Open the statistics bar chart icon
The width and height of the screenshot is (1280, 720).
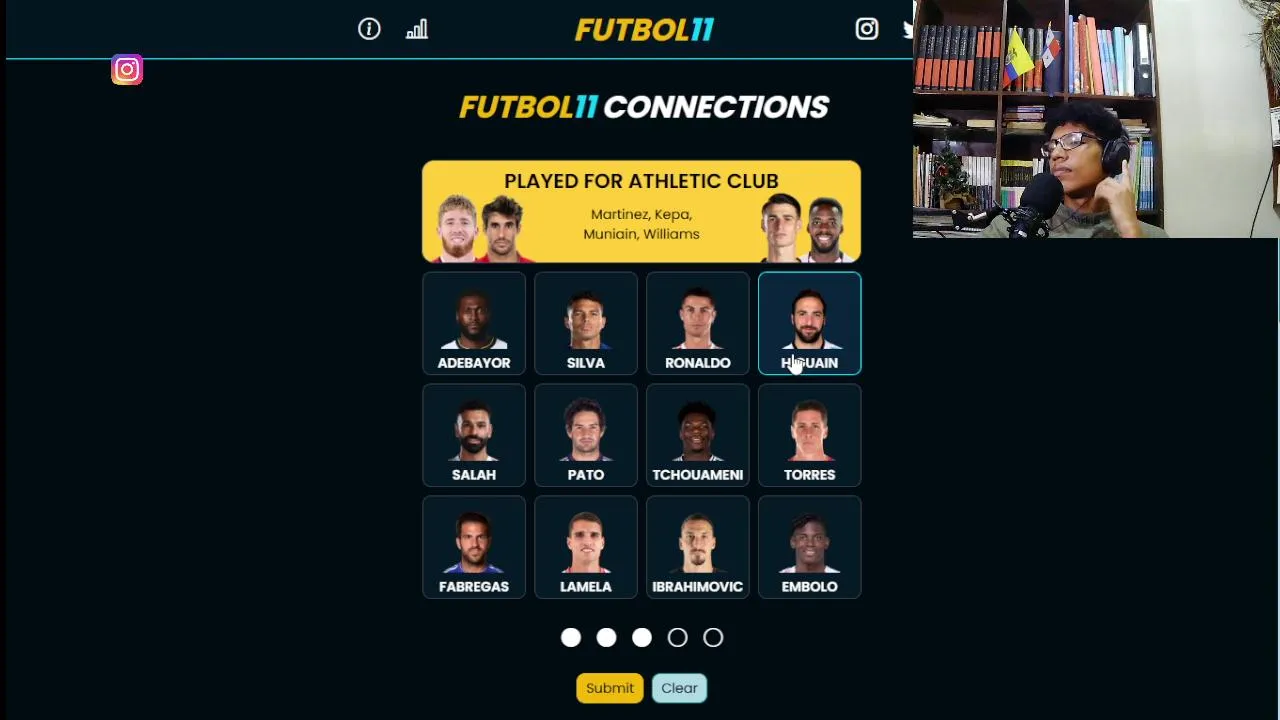tap(417, 29)
